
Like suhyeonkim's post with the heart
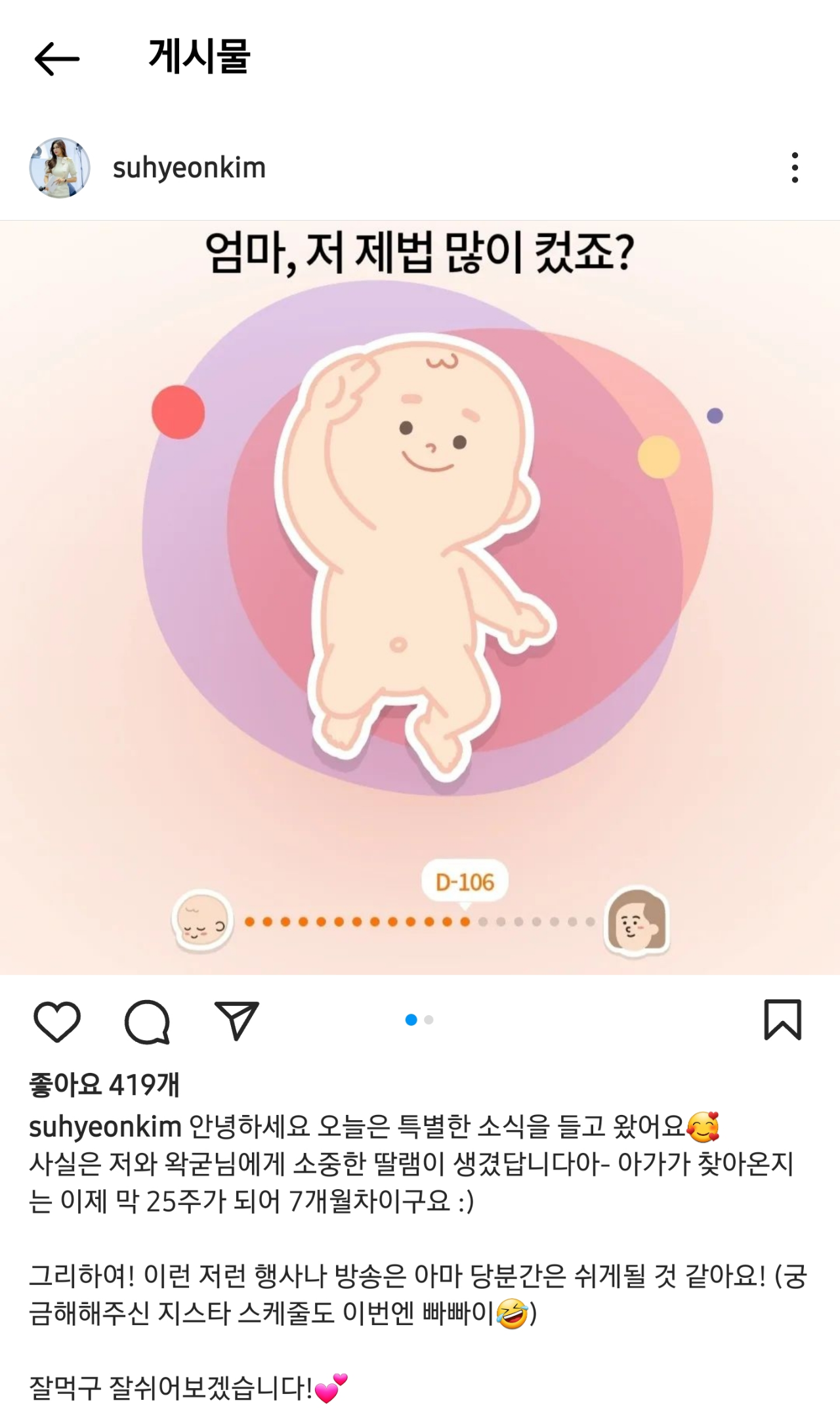57,1022
